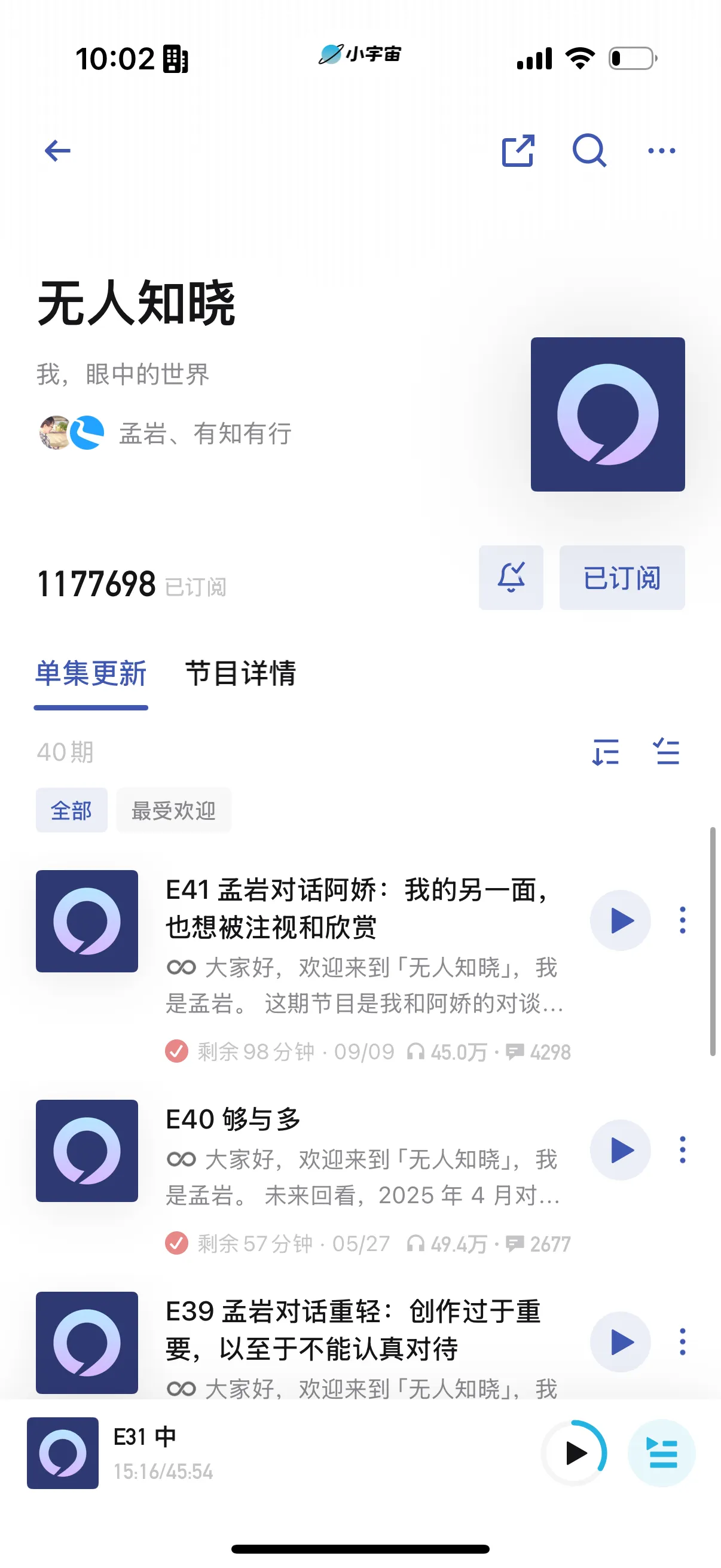The height and width of the screenshot is (1568, 721).
Task: Play episode E41 孟岩对话阿娇
Action: (620, 920)
